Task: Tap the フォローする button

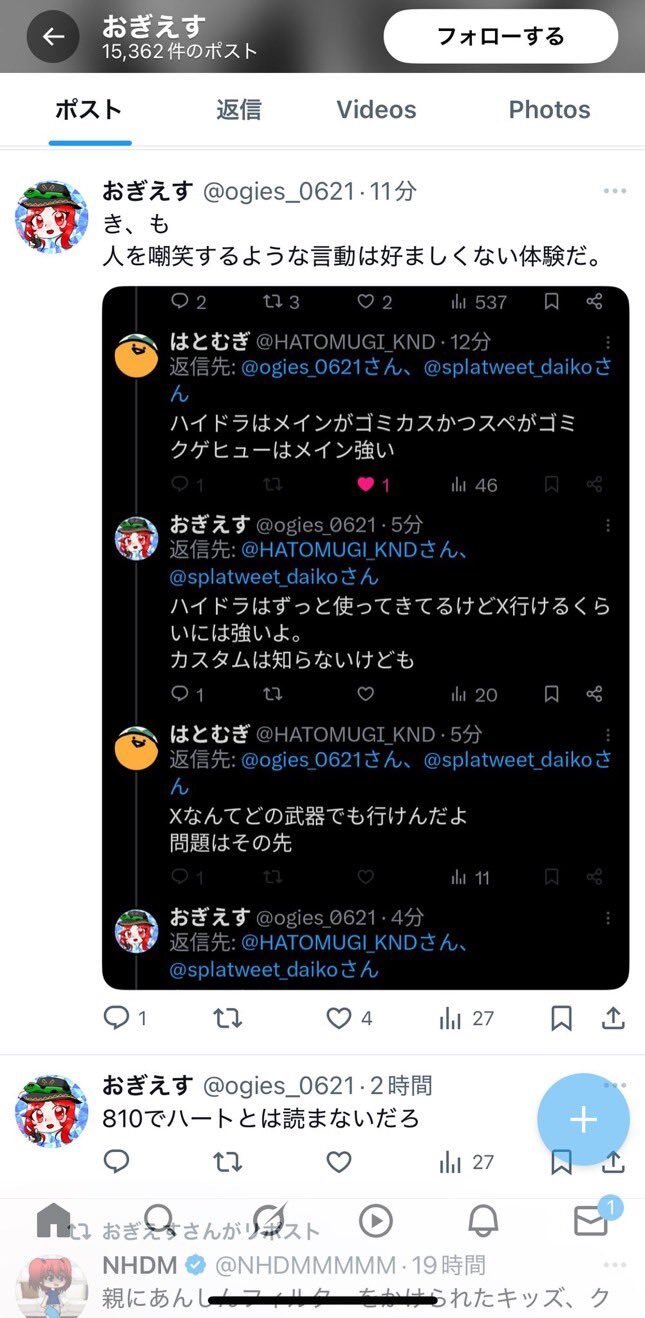Action: 500,37
